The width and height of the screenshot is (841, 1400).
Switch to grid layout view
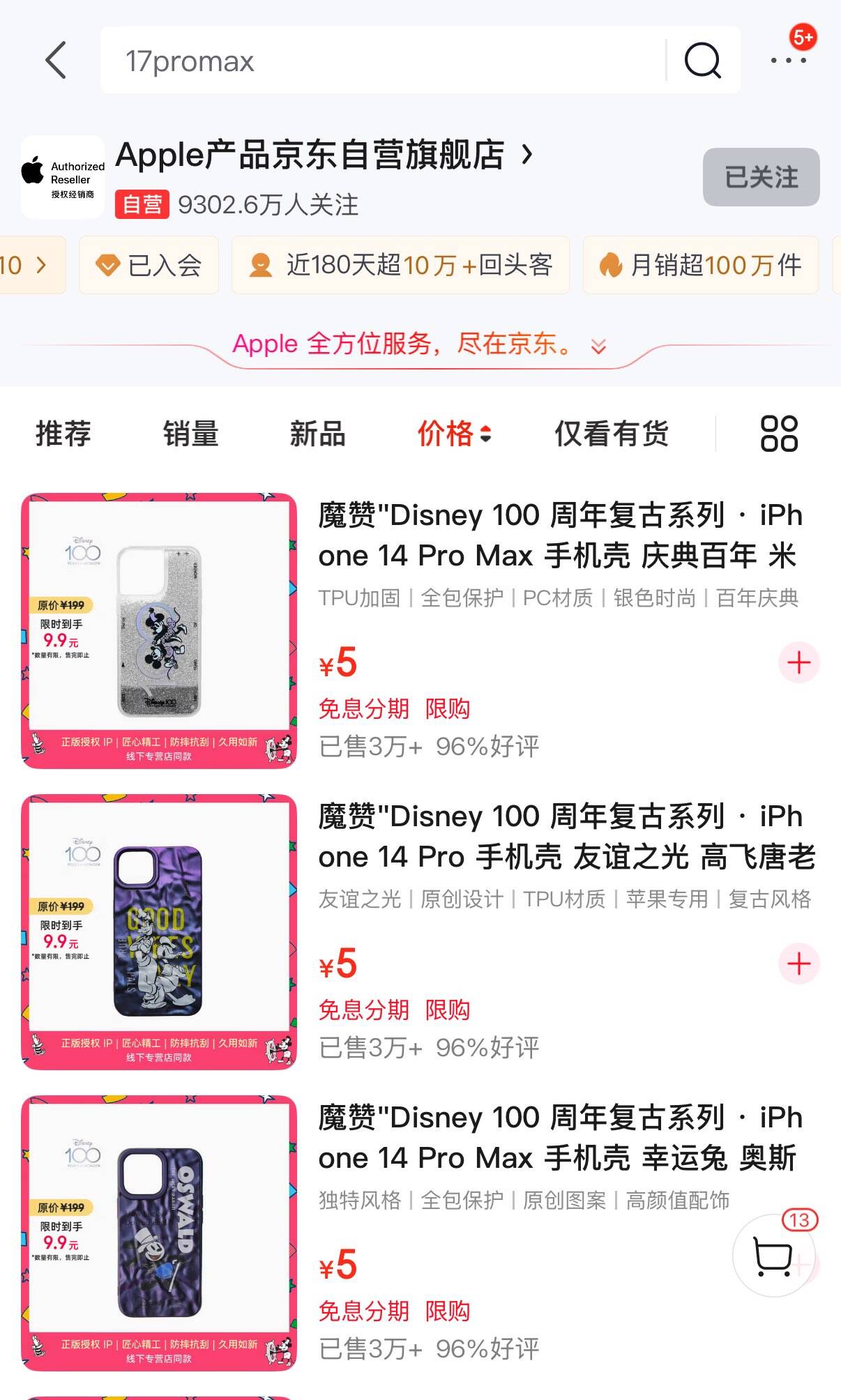[x=778, y=434]
